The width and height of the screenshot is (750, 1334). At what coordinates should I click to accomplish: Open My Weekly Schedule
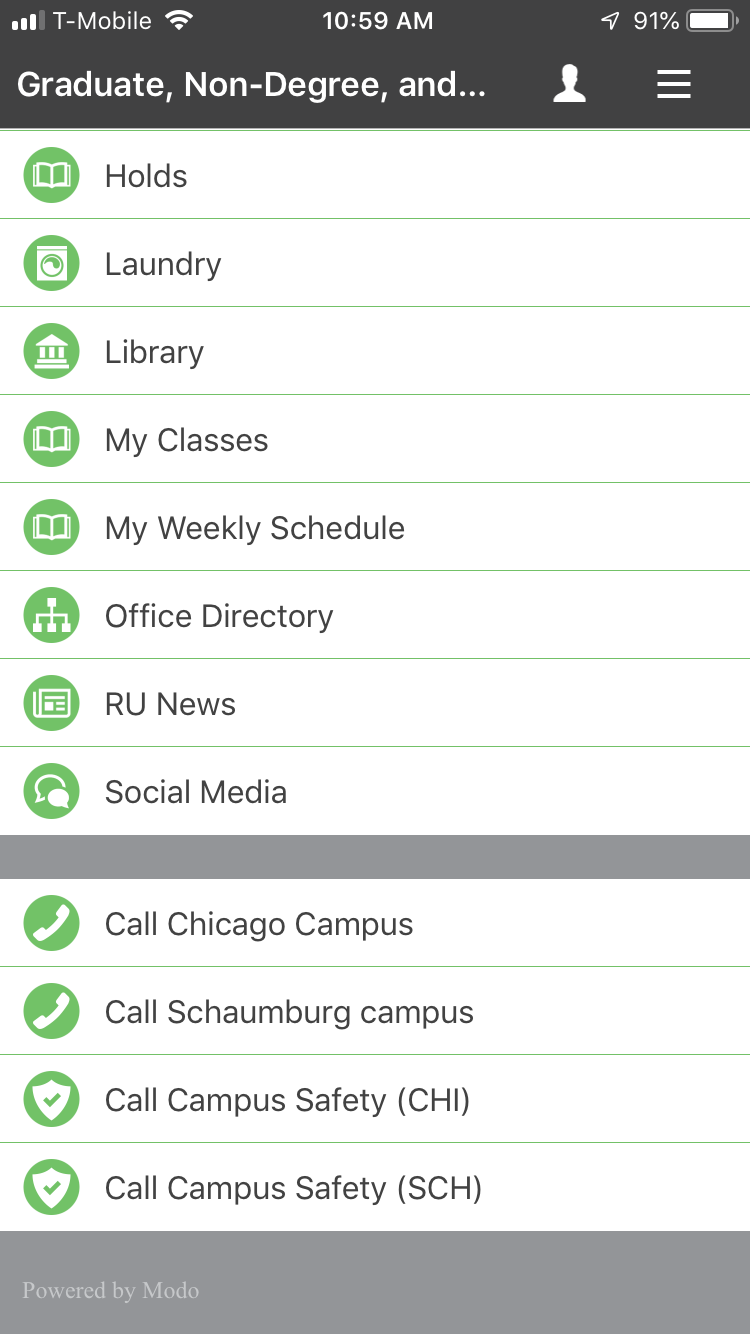tap(254, 528)
